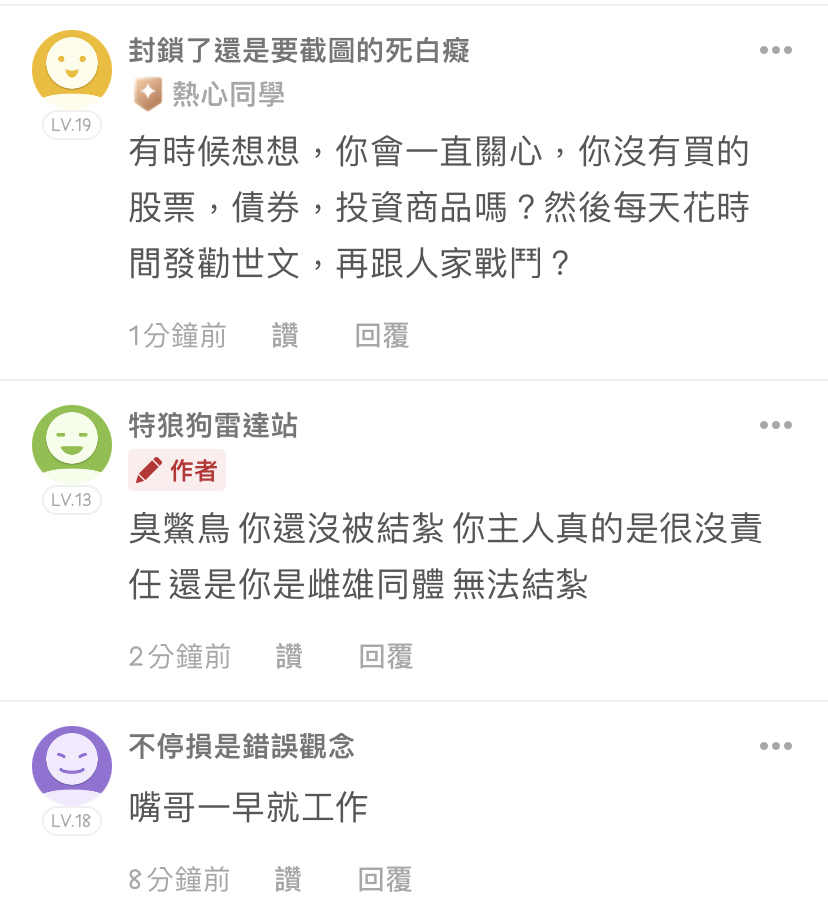Reply to 不停損是錯誤觀念's comment
Image resolution: width=828 pixels, height=915 pixels.
(x=385, y=880)
